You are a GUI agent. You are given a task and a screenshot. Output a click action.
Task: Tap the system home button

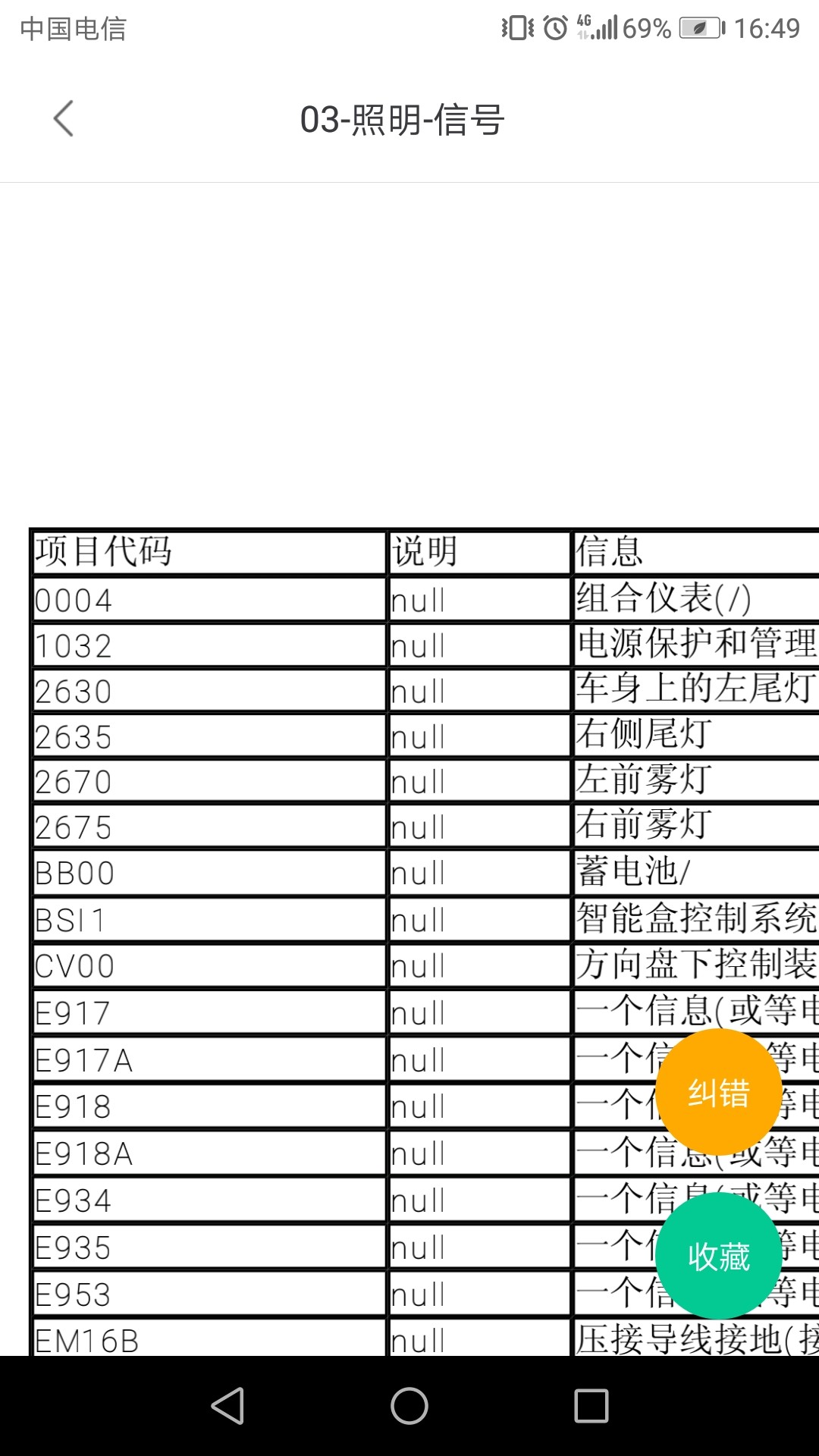409,1406
